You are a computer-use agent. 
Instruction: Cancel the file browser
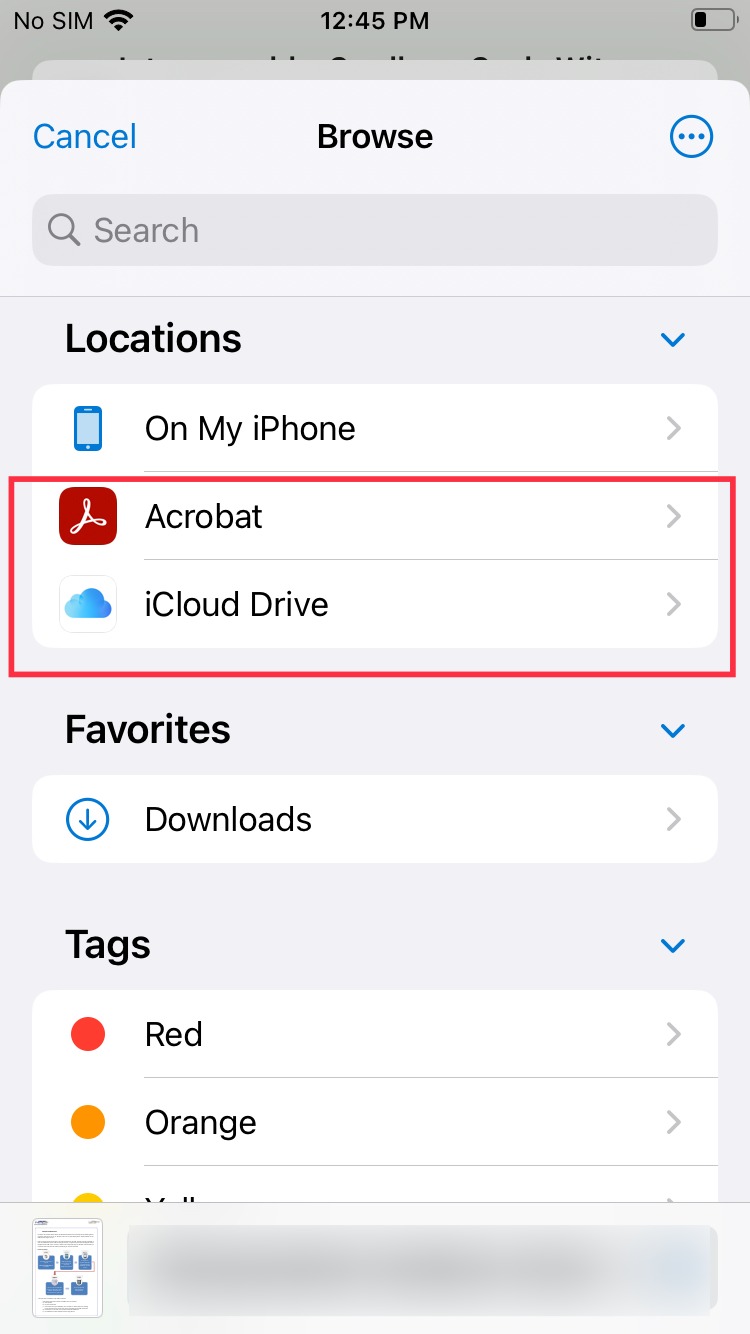(x=85, y=137)
